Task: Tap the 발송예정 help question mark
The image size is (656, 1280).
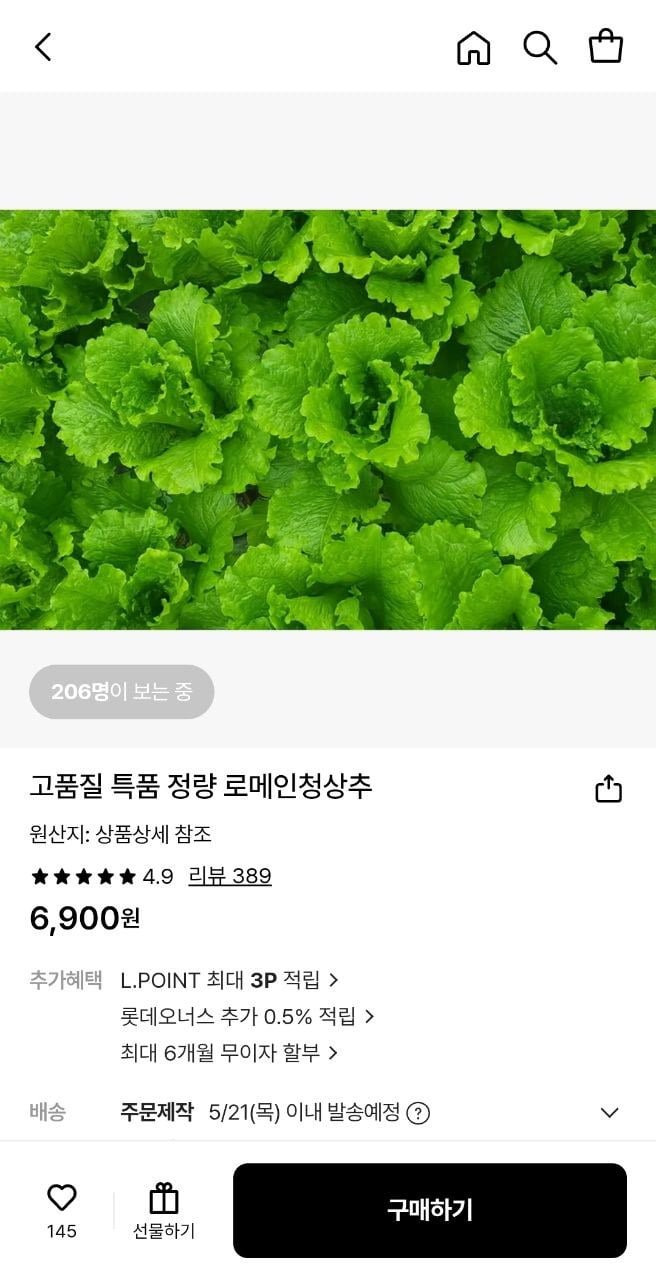Action: click(419, 1113)
